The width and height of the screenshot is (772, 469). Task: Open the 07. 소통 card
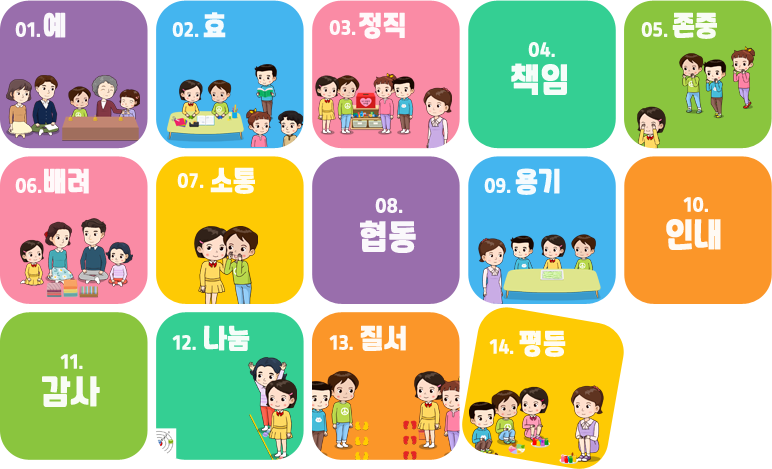(x=230, y=230)
